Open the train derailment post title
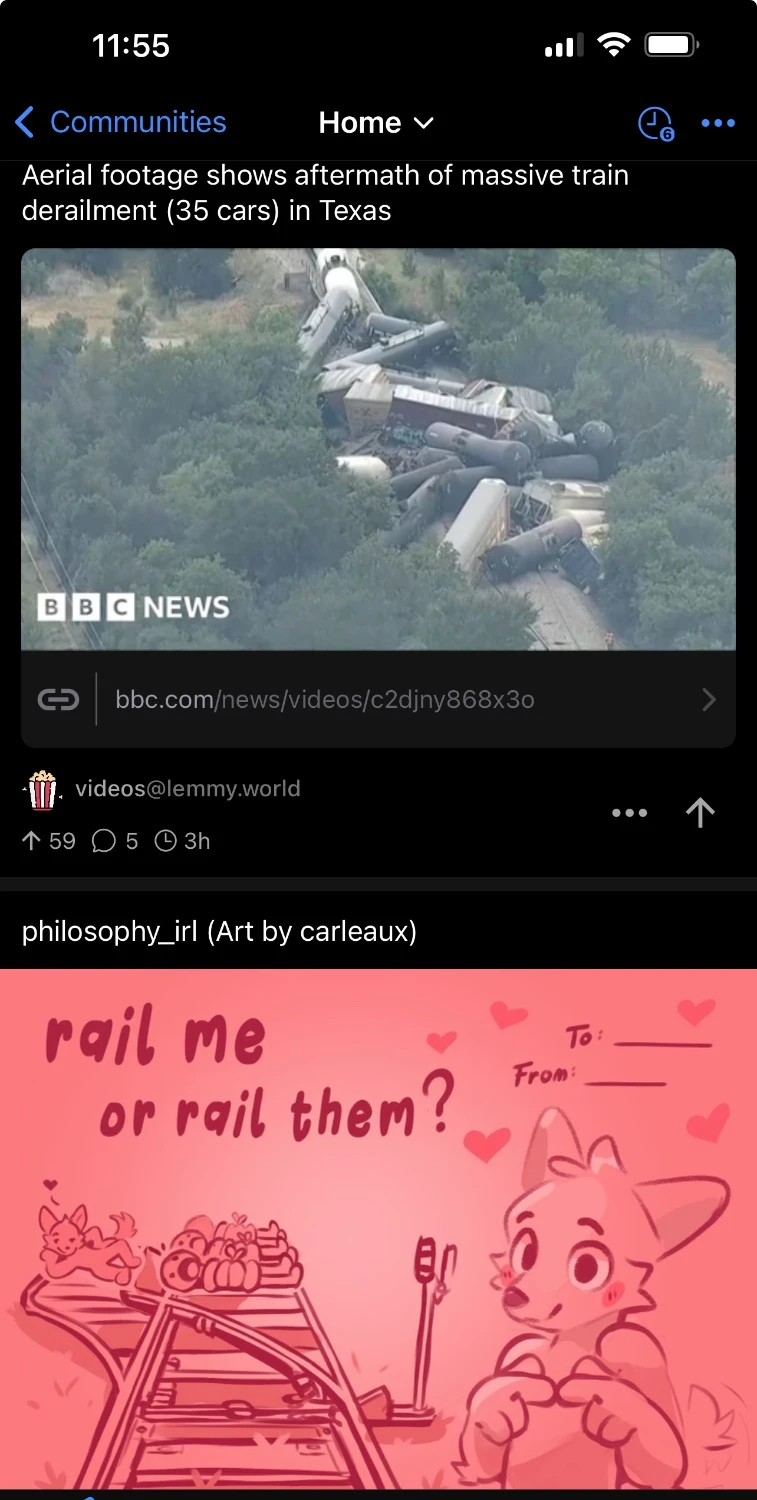Screen dimensions: 757x1500 (x=325, y=192)
